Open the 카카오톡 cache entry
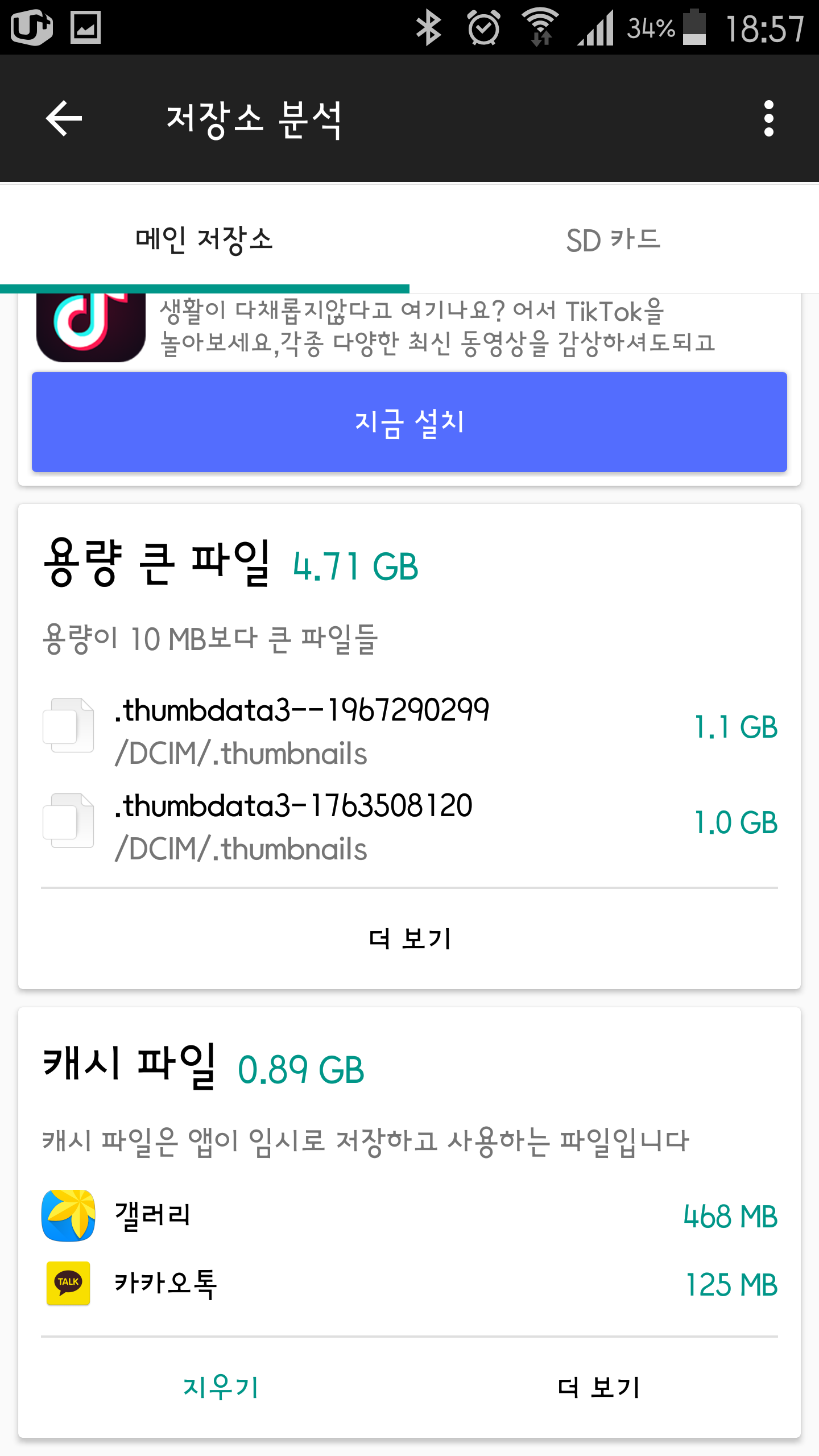The height and width of the screenshot is (1456, 819). (409, 1284)
